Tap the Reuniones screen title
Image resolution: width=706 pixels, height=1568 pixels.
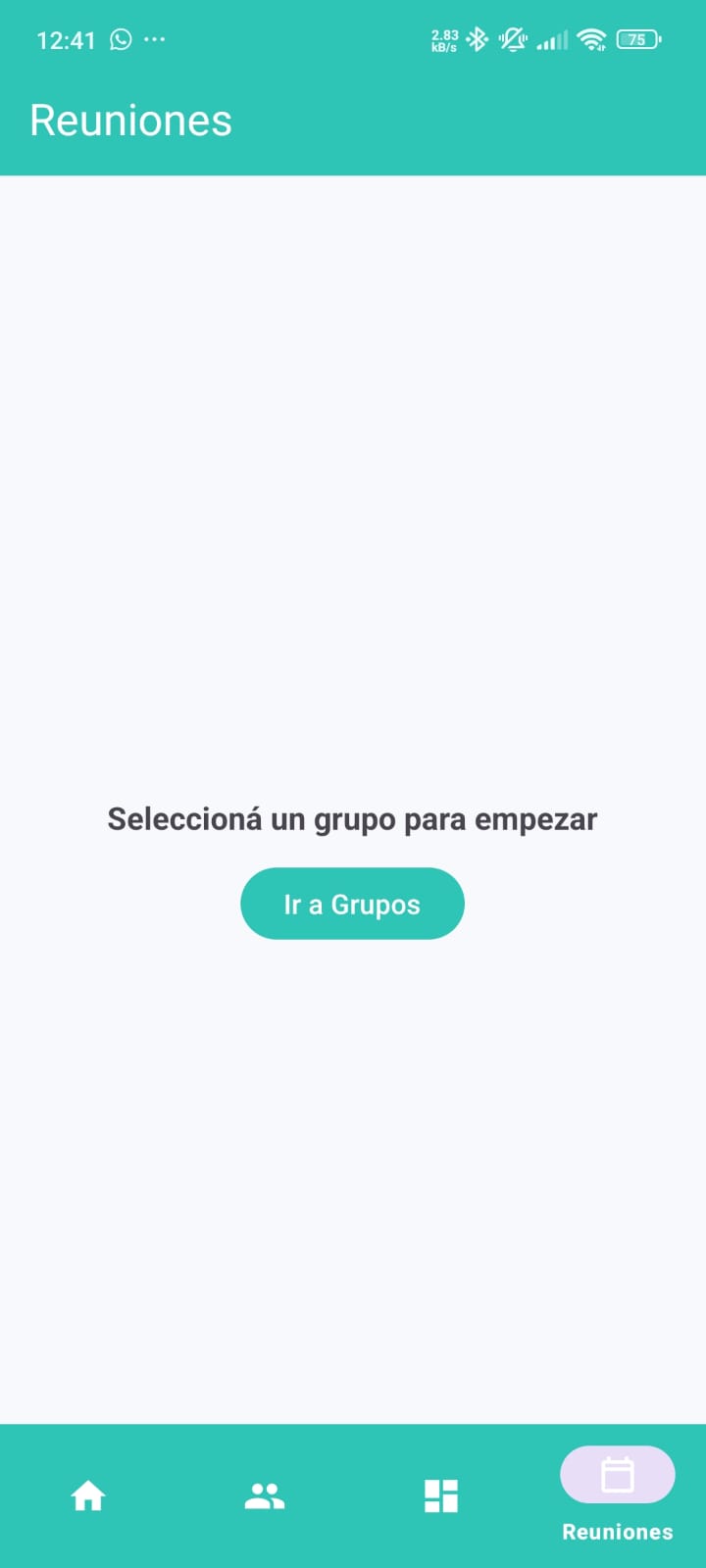click(130, 119)
